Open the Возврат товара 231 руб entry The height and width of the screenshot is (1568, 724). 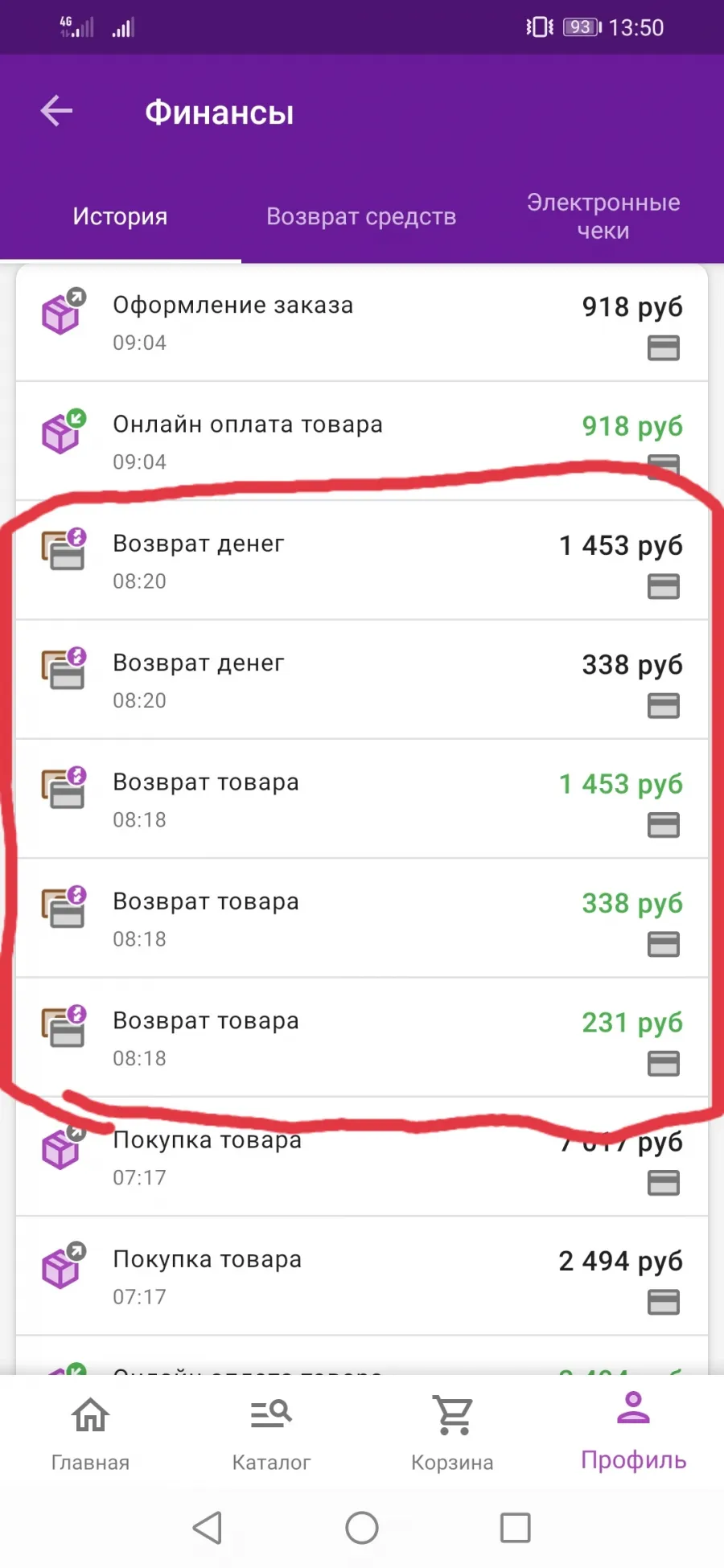pos(362,1037)
